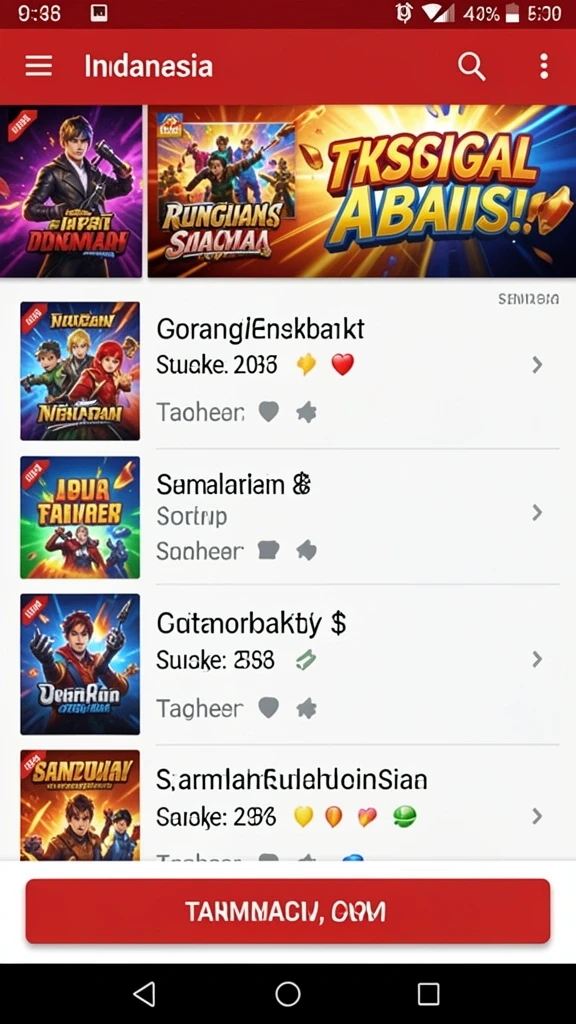Screen dimensions: 576x1024
Task: Expand the chevron on the Samalariam row
Action: point(537,513)
